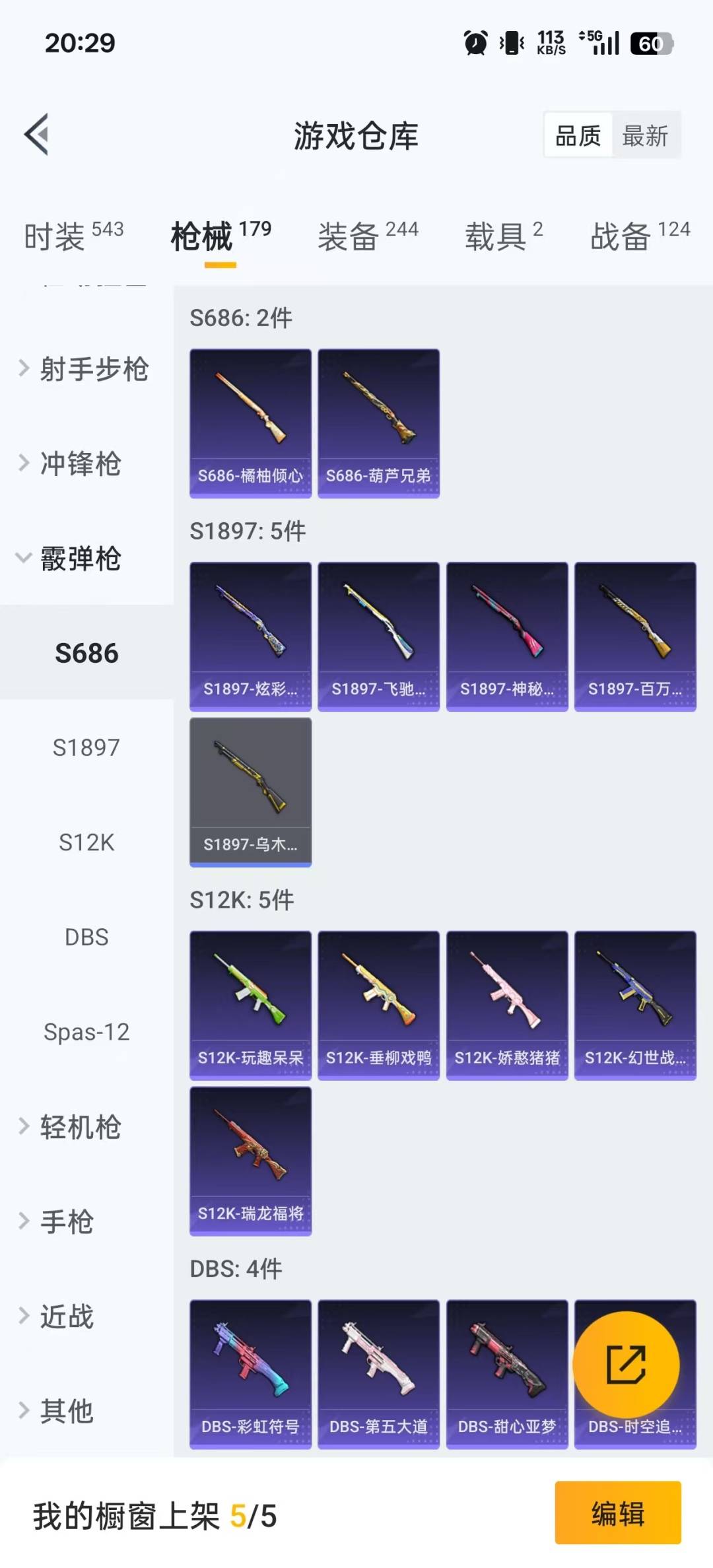The image size is (713, 1568).
Task: Switch to the 装备 tab
Action: pos(368,236)
